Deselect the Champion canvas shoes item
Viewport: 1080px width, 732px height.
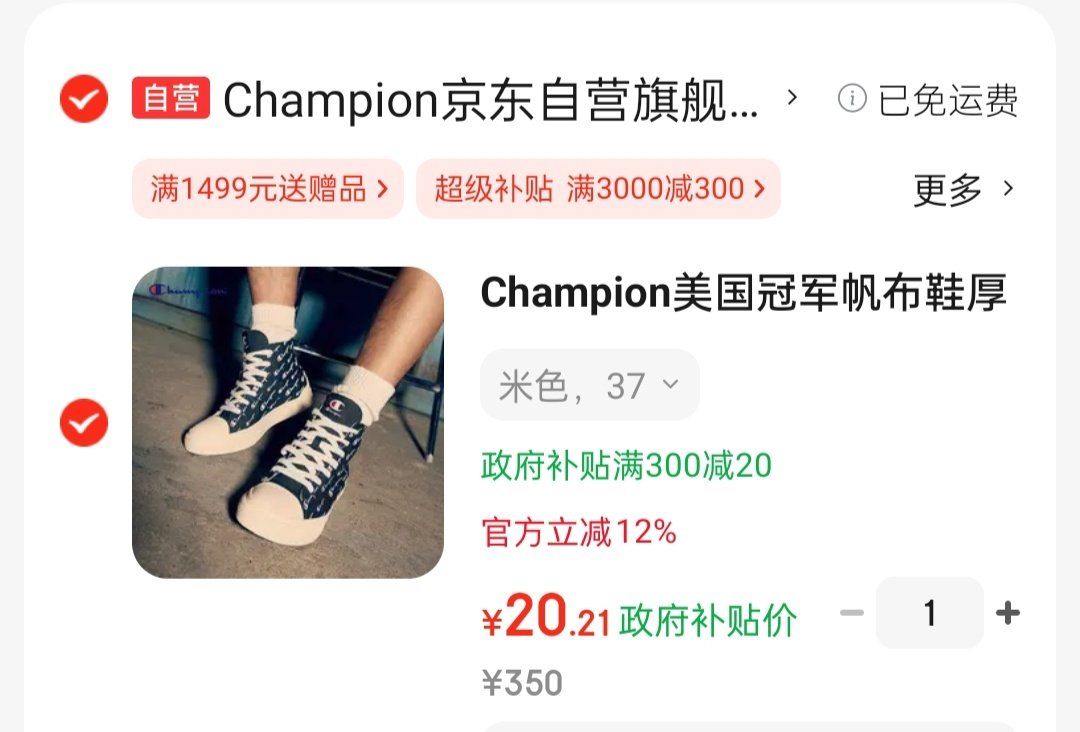coord(84,423)
